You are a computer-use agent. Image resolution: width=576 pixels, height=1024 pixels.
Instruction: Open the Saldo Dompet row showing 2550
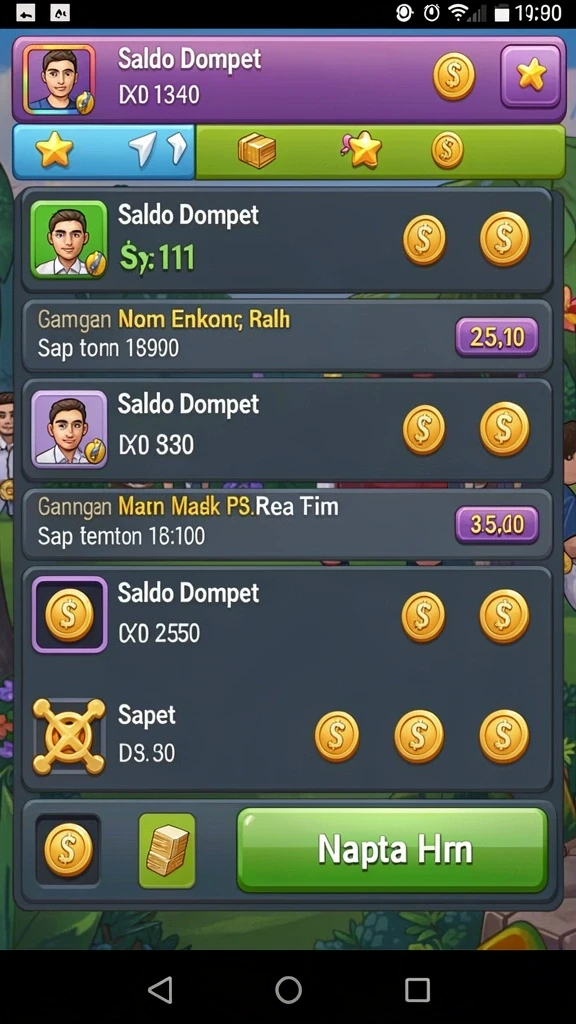pos(287,615)
